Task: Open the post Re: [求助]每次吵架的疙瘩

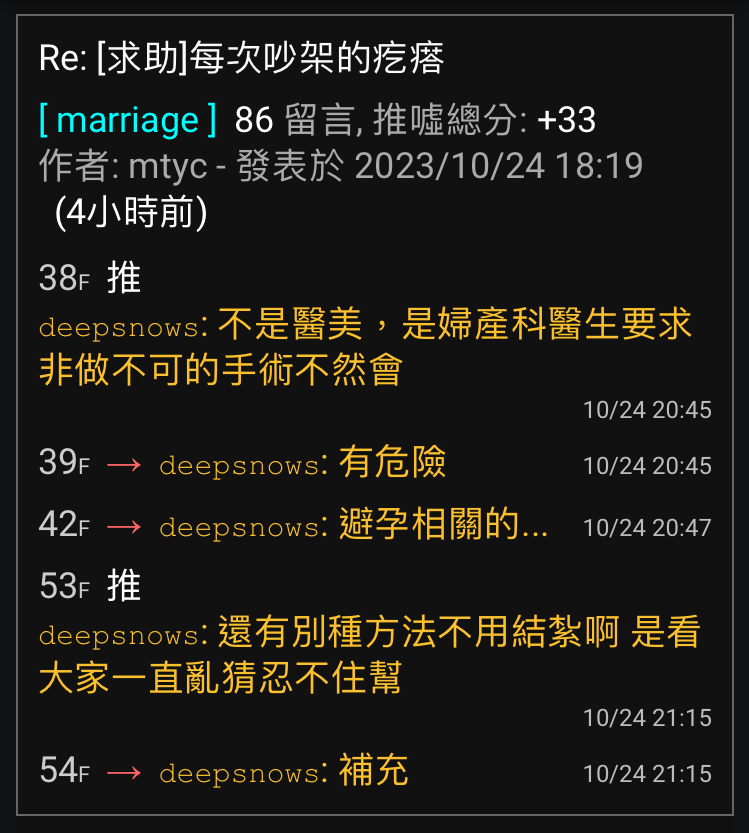Action: coord(241,58)
